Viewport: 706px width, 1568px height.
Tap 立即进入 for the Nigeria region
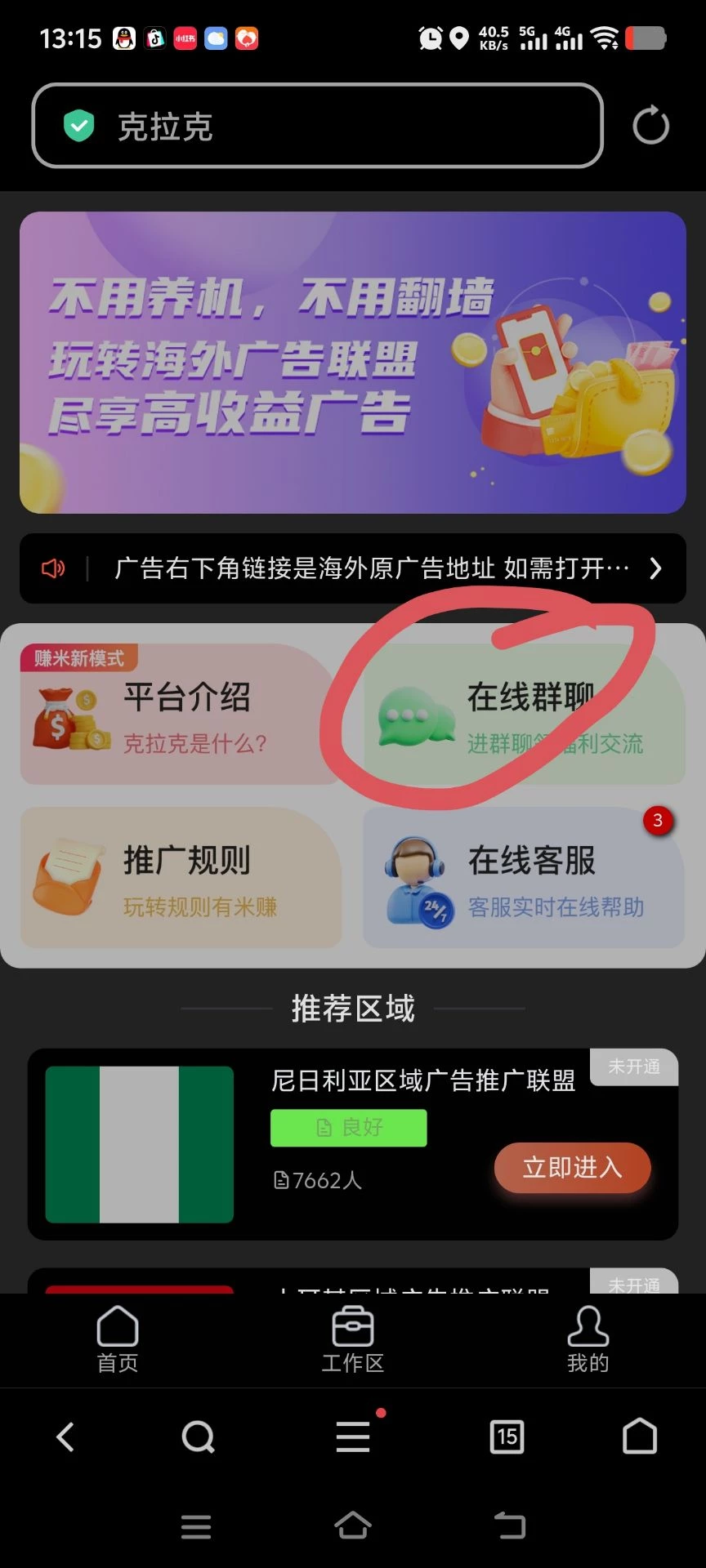572,1168
